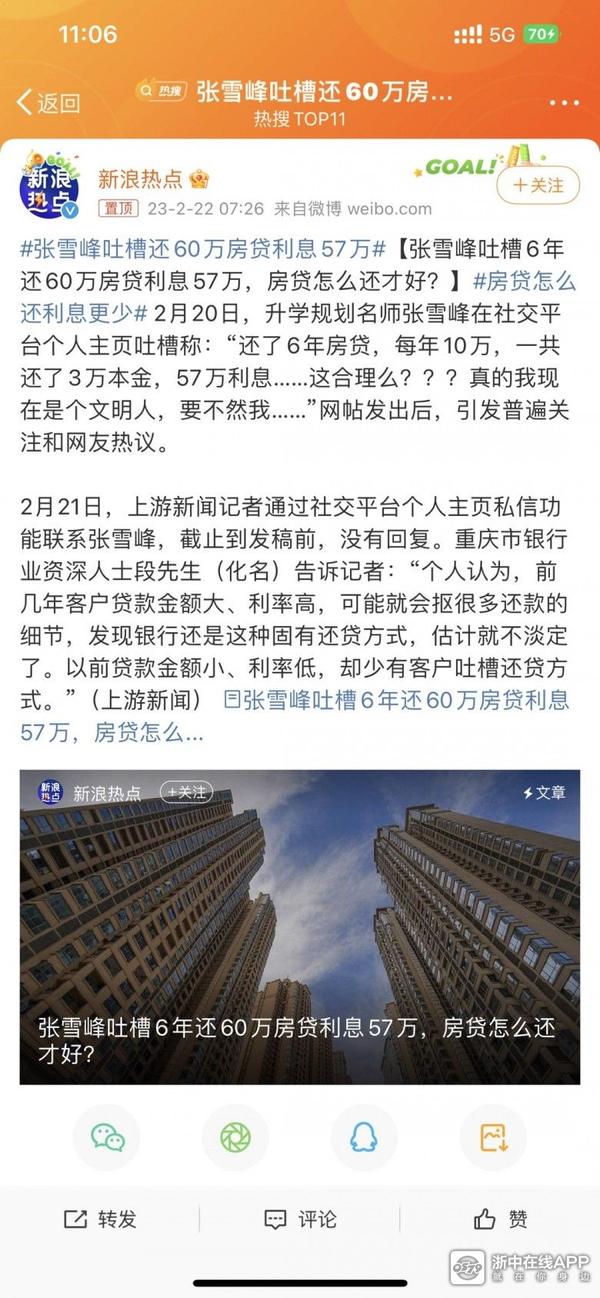This screenshot has height=1298, width=600.
Task: Share the post to QQ
Action: pos(364,1137)
